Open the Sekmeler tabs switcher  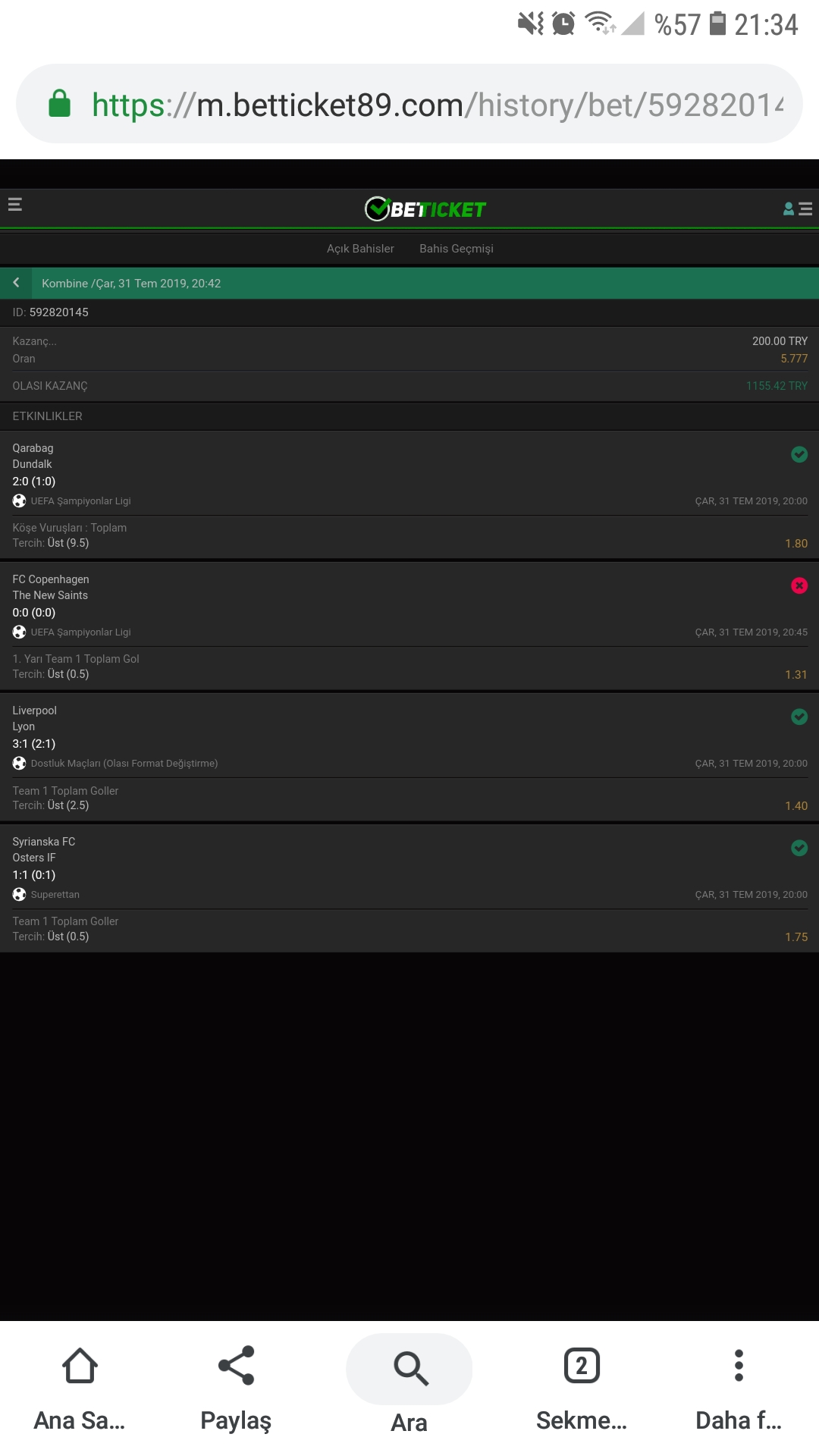coord(582,1389)
